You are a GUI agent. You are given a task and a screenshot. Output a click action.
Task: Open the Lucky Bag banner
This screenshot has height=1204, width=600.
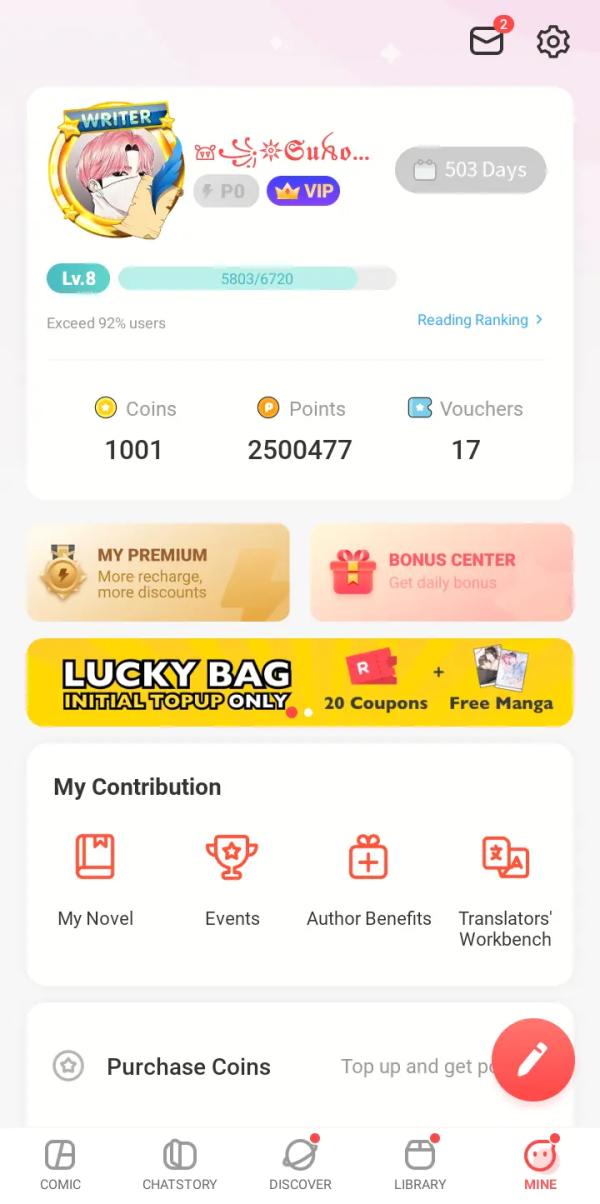300,682
